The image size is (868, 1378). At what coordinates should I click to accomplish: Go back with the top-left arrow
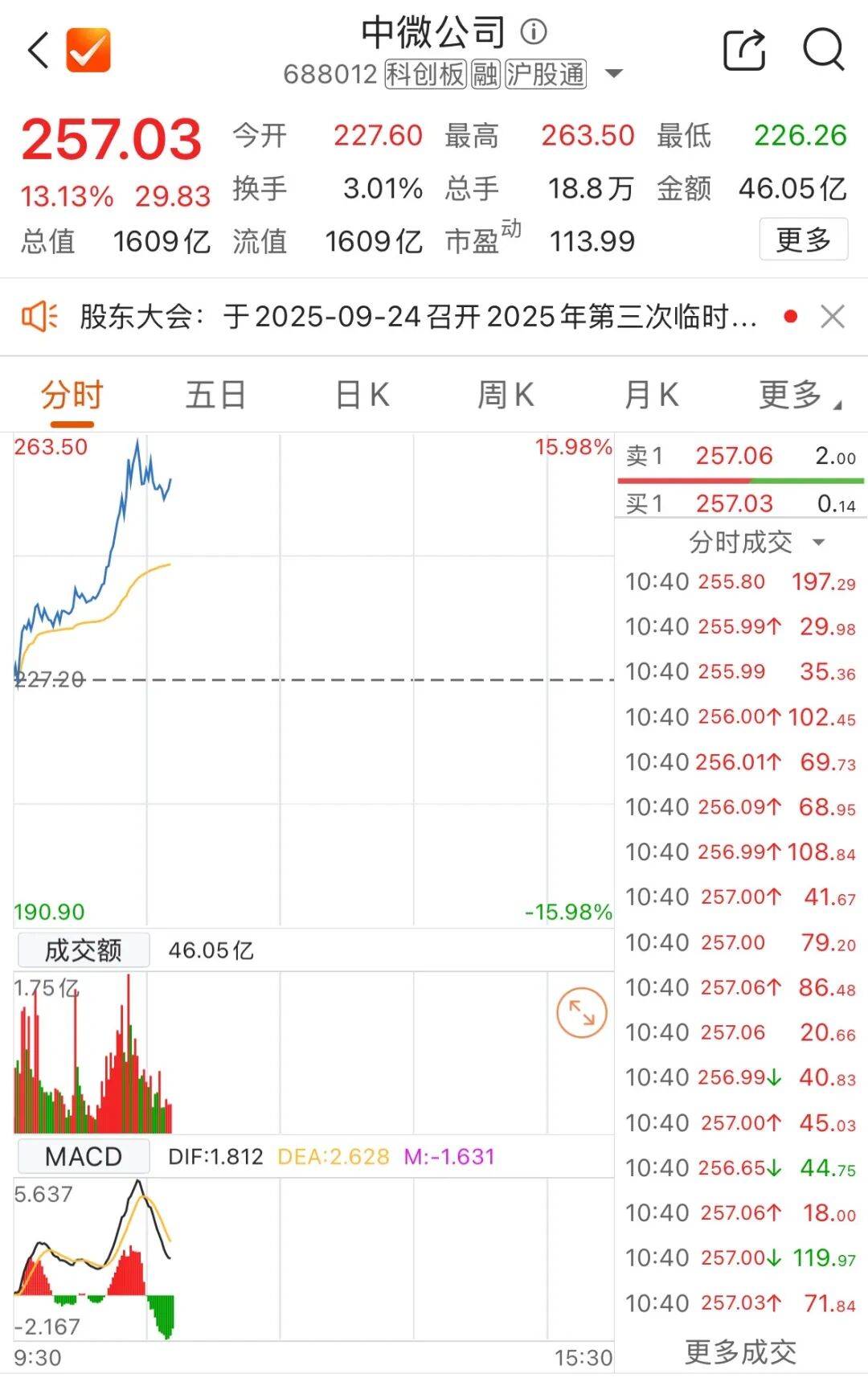point(38,50)
